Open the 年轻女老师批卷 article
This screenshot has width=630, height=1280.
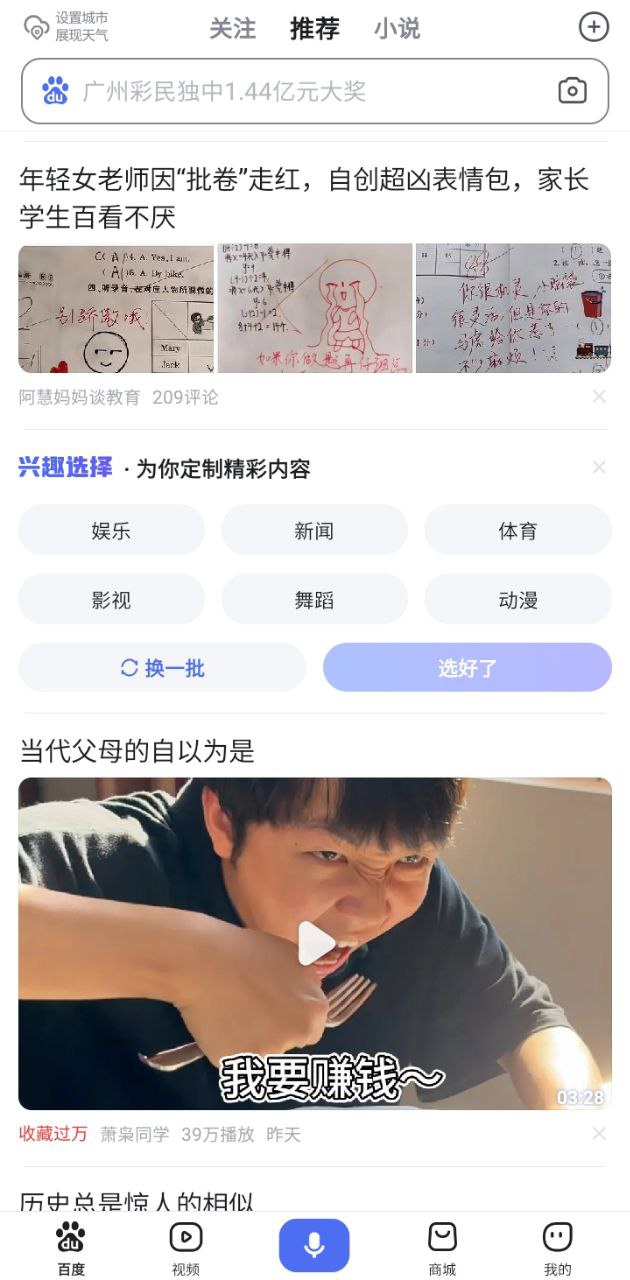tap(304, 197)
